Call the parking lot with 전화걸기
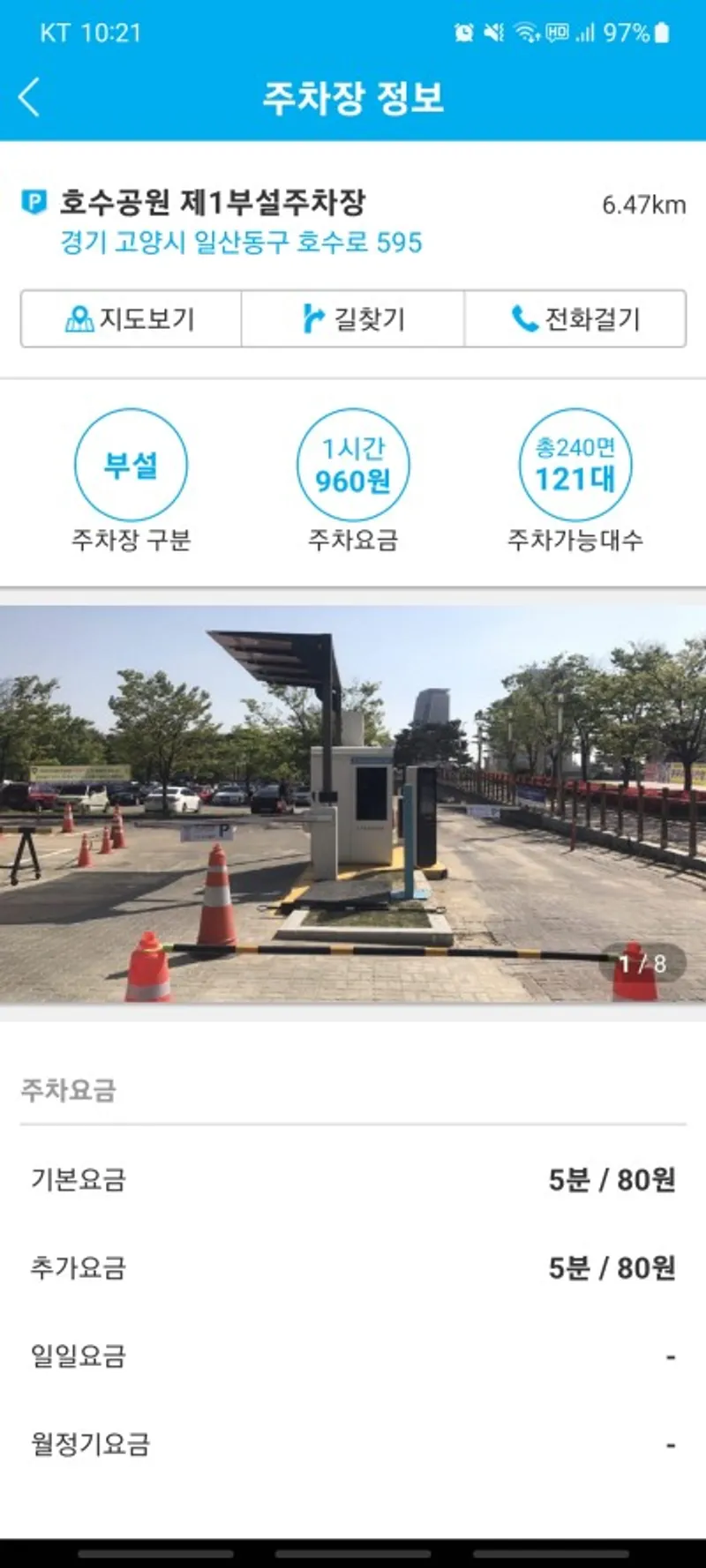706x1568 pixels. pyautogui.click(x=575, y=318)
